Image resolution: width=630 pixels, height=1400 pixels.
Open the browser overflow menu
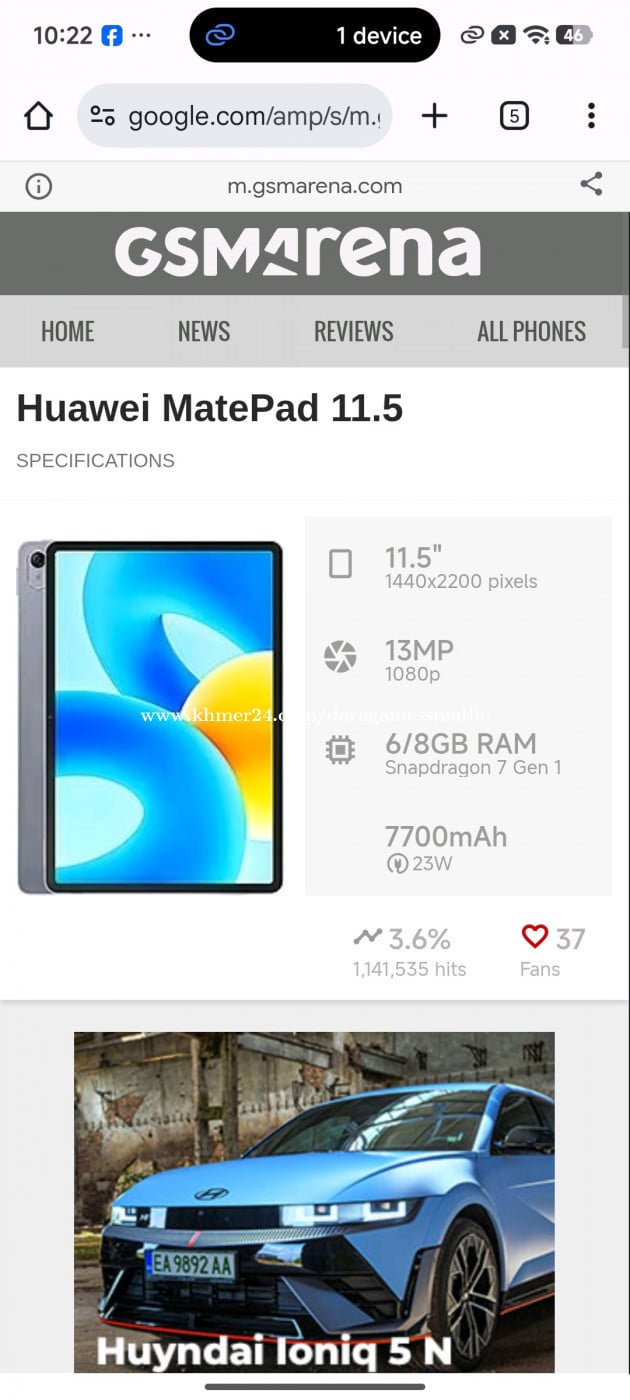point(591,116)
